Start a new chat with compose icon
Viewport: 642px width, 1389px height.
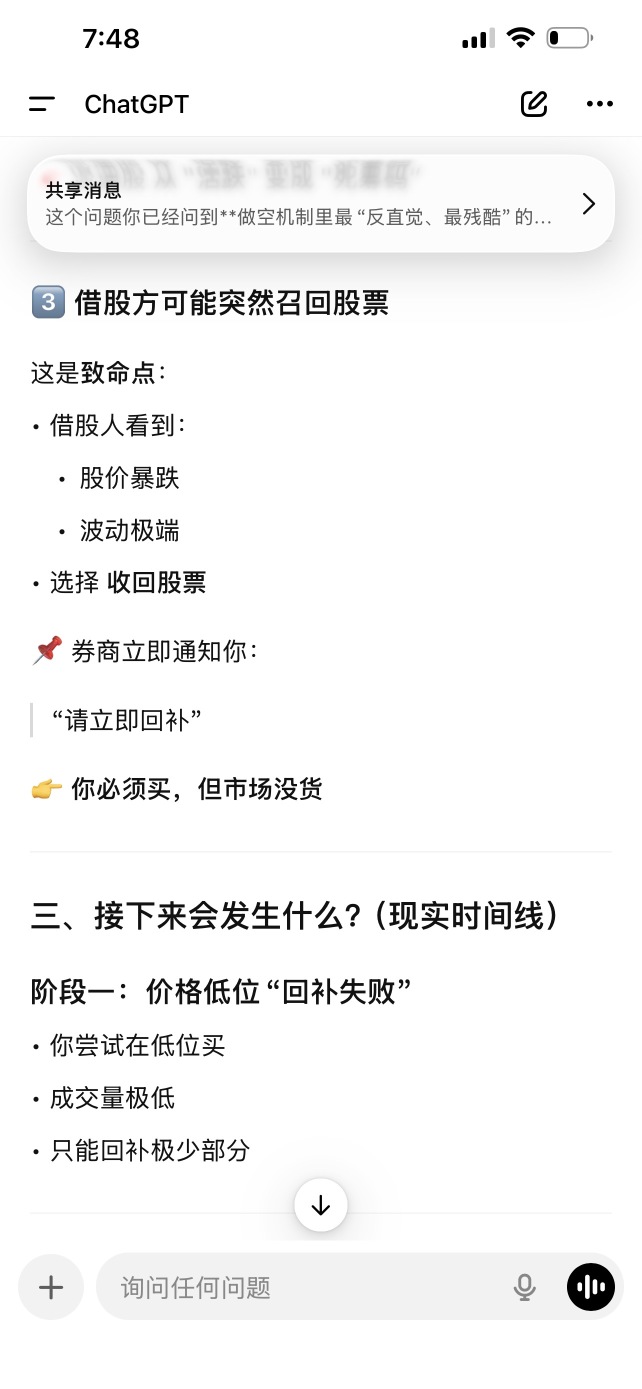(x=534, y=103)
